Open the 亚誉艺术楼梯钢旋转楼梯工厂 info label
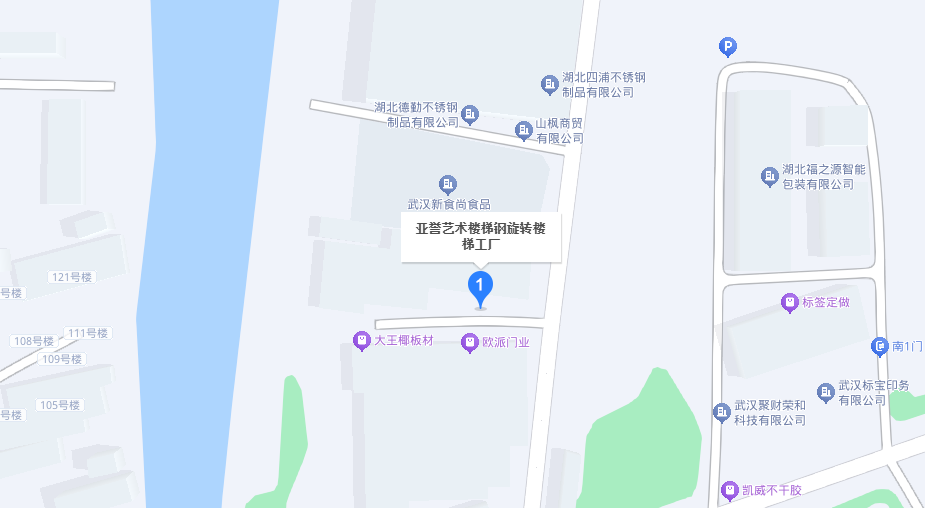Image resolution: width=925 pixels, height=508 pixels. pos(481,236)
